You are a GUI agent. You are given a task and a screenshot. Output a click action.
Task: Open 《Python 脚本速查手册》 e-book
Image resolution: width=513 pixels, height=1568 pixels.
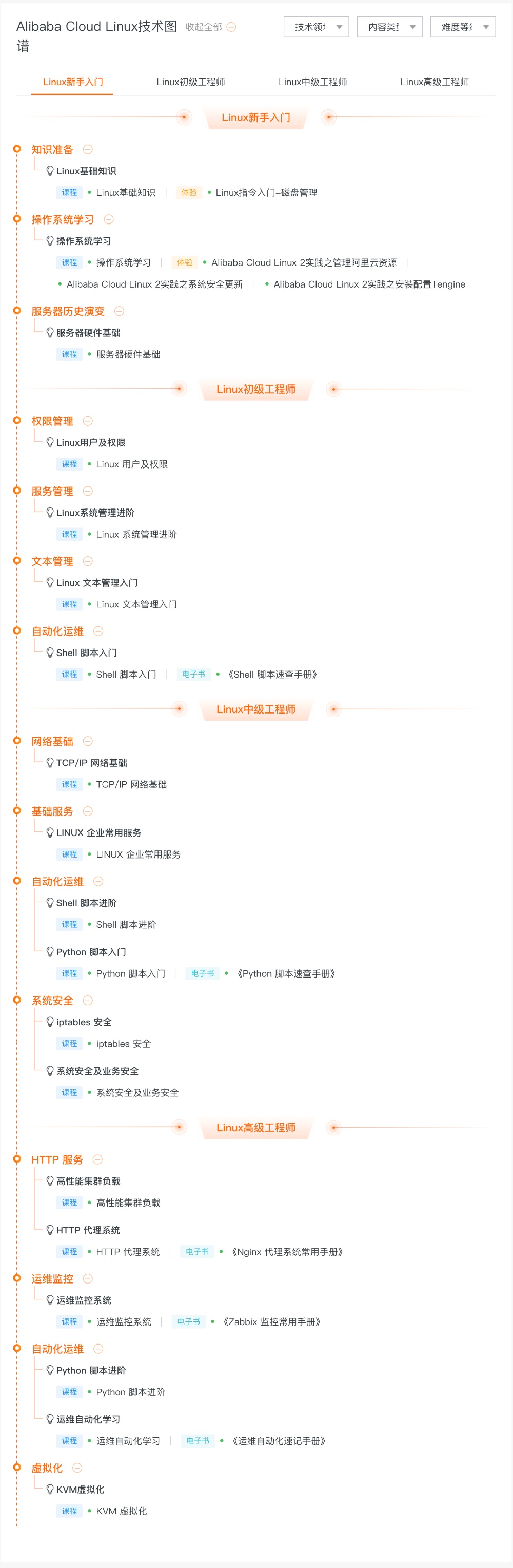pyautogui.click(x=286, y=973)
